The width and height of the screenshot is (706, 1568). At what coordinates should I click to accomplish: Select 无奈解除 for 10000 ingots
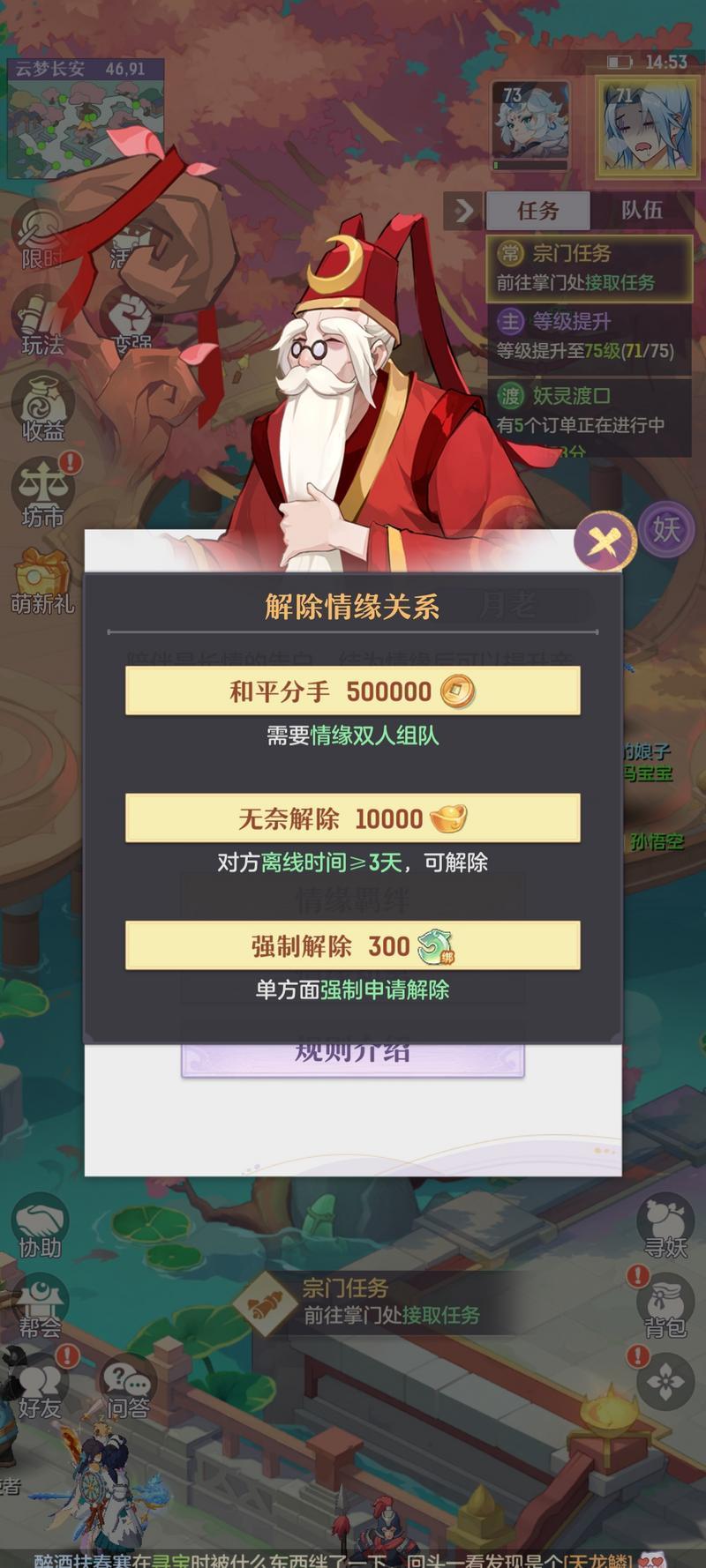point(352,818)
